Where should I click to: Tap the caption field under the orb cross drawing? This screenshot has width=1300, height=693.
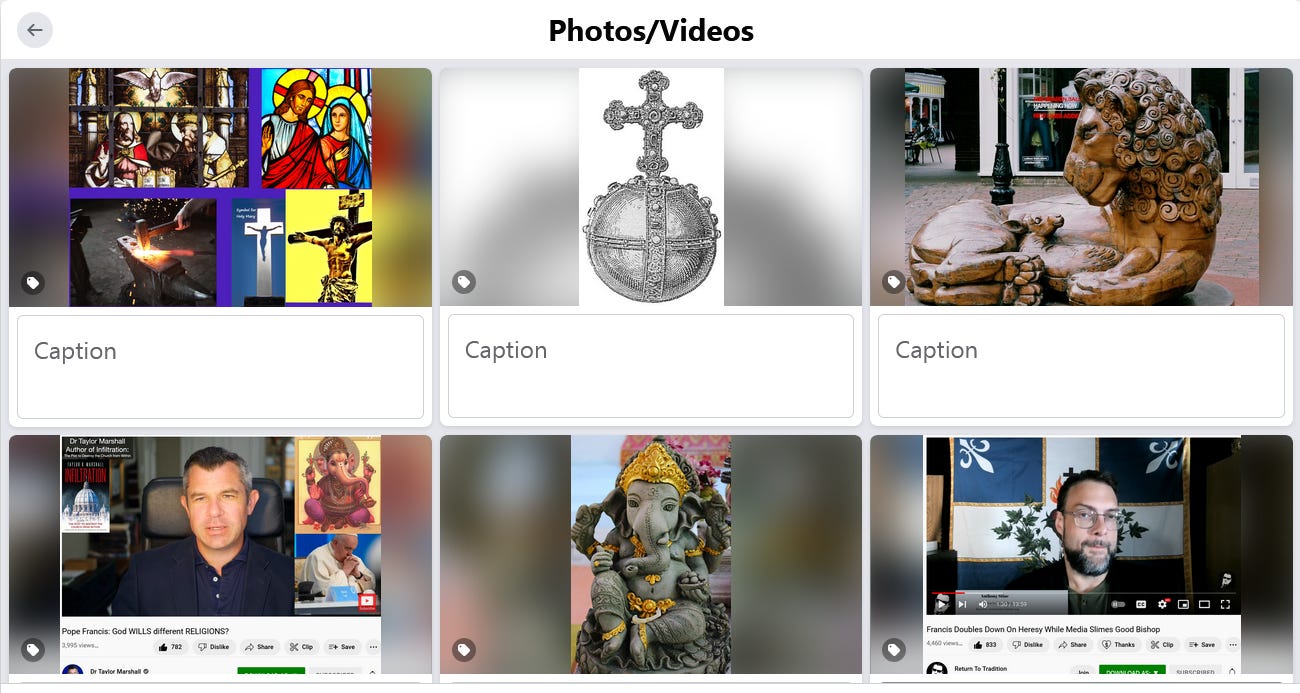click(650, 366)
